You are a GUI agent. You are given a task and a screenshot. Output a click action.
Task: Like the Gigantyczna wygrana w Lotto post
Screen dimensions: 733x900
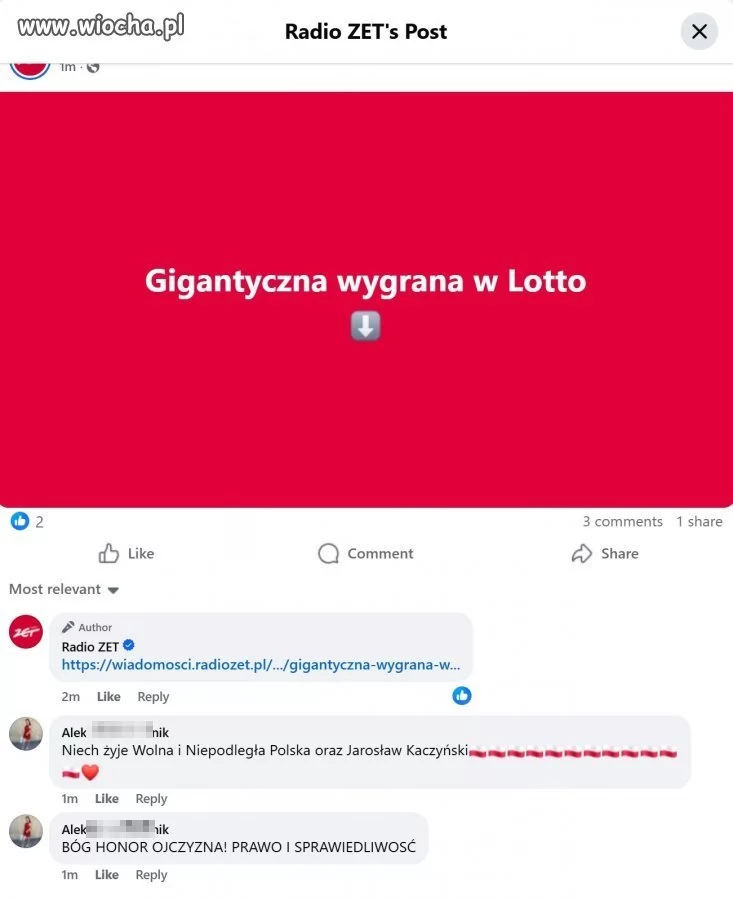[126, 554]
